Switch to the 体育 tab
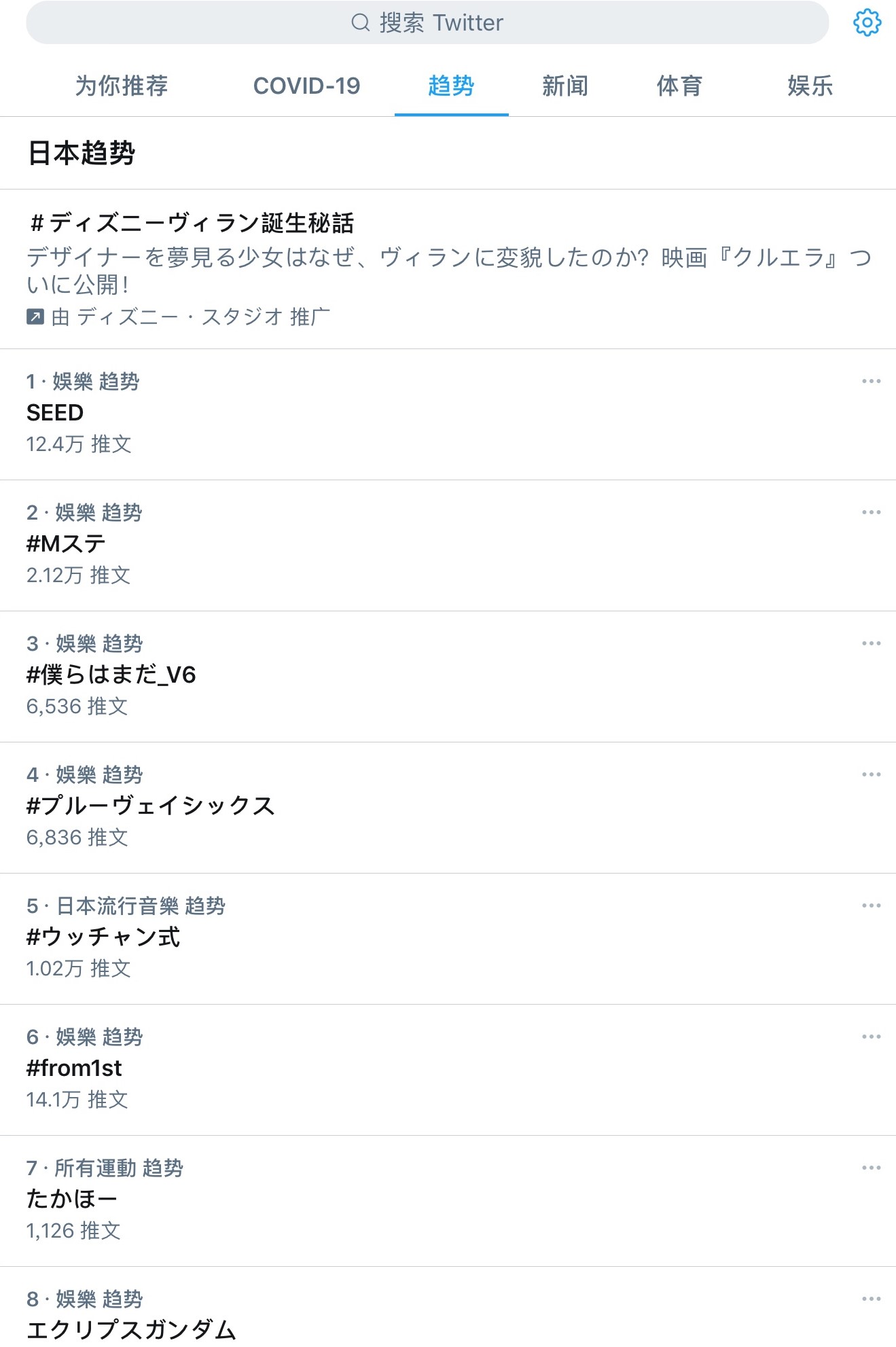The height and width of the screenshot is (1347, 896). click(x=679, y=86)
